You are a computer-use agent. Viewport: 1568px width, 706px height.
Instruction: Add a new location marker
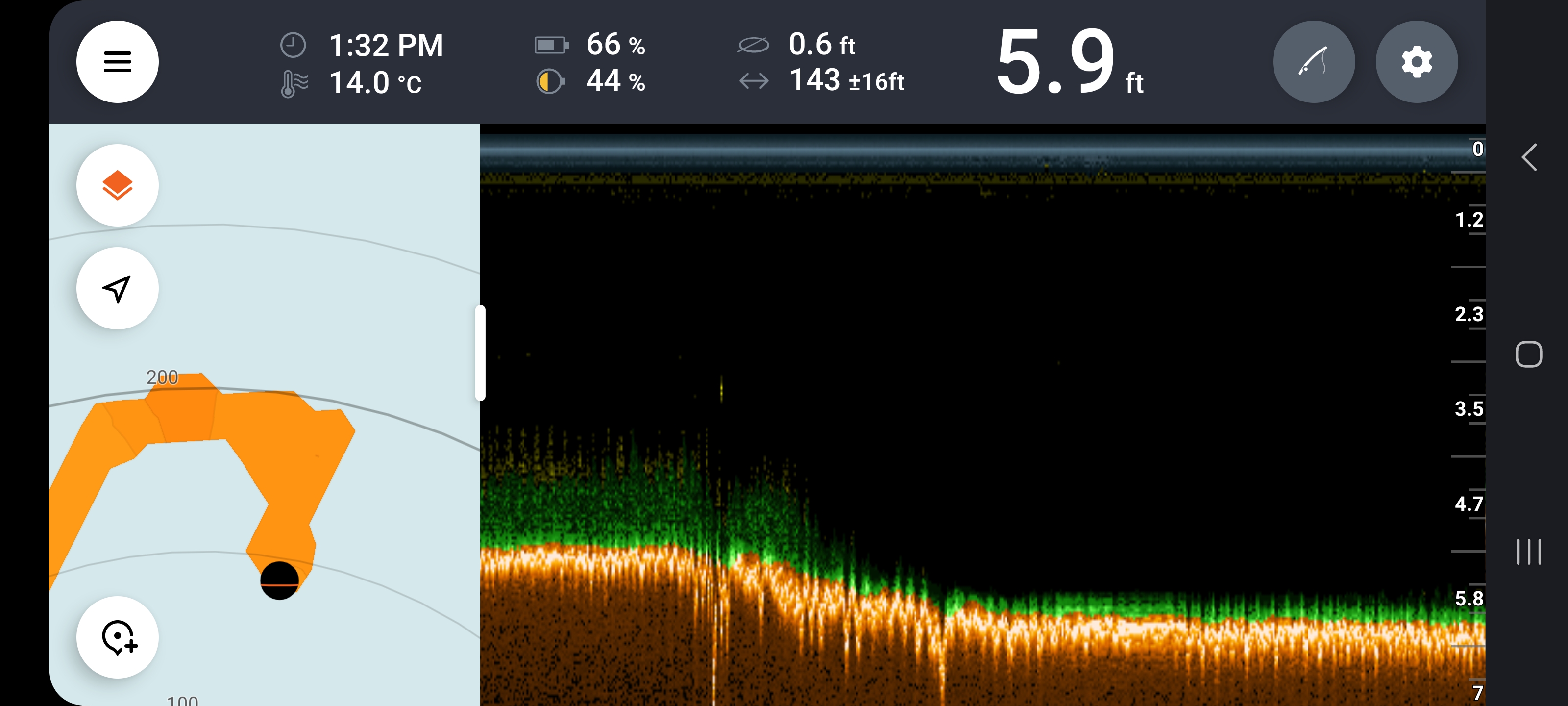(x=117, y=636)
